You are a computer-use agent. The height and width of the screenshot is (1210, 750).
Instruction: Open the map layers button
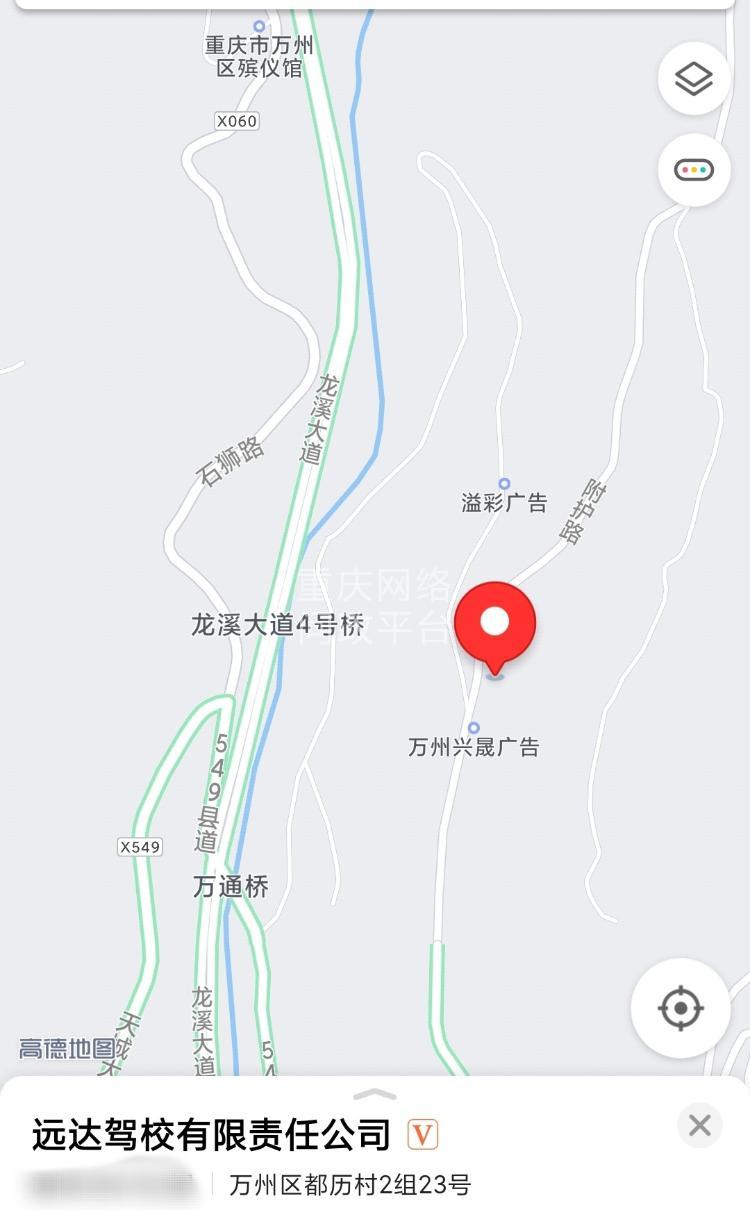(x=694, y=78)
